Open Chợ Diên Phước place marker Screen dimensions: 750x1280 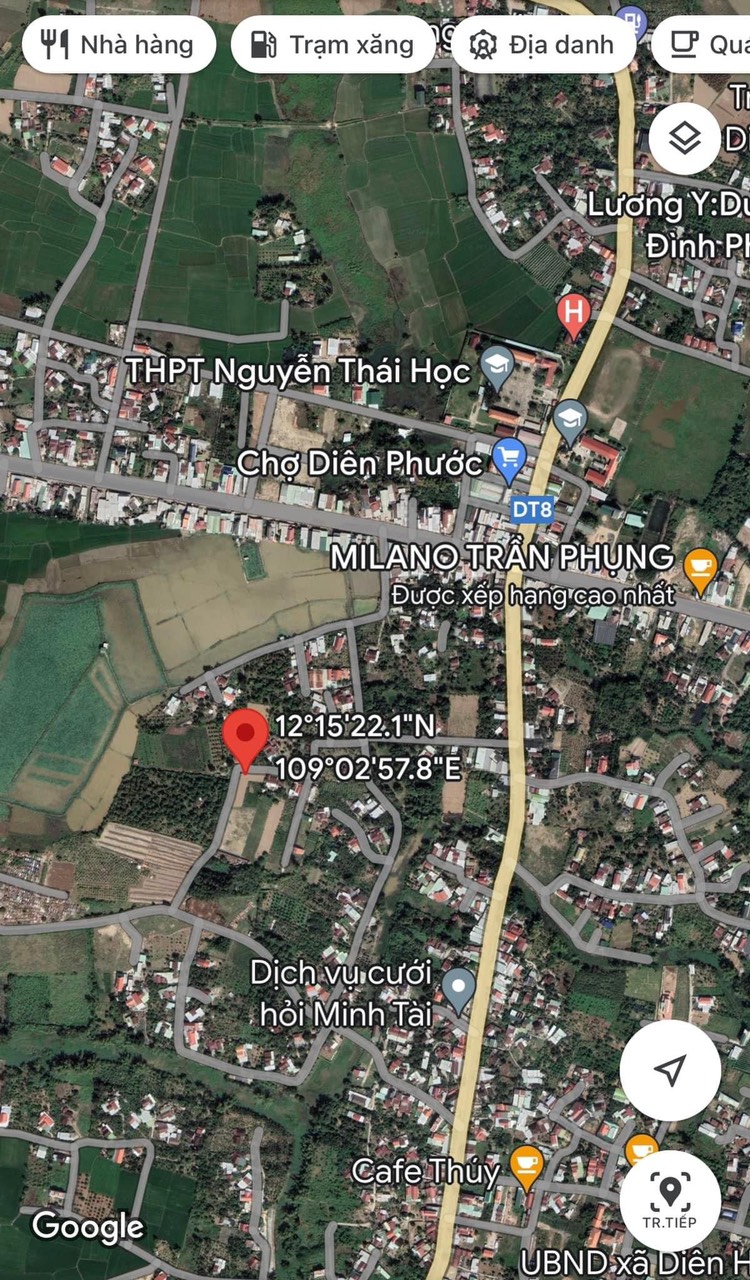point(510,460)
